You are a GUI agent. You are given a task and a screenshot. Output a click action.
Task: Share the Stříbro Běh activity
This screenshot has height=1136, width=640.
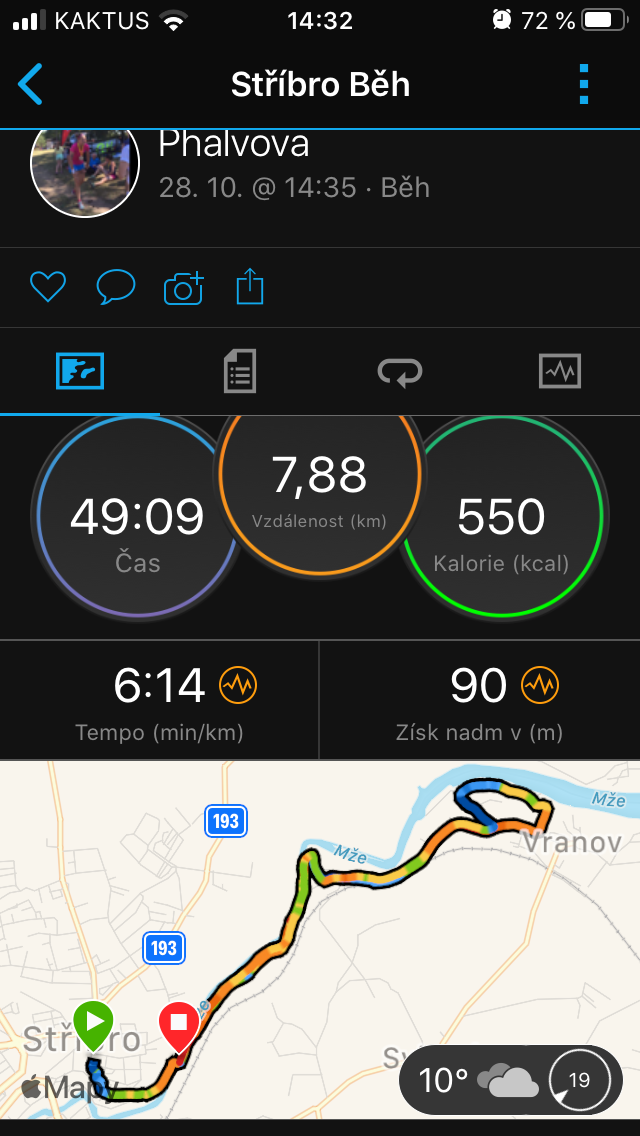pos(250,286)
